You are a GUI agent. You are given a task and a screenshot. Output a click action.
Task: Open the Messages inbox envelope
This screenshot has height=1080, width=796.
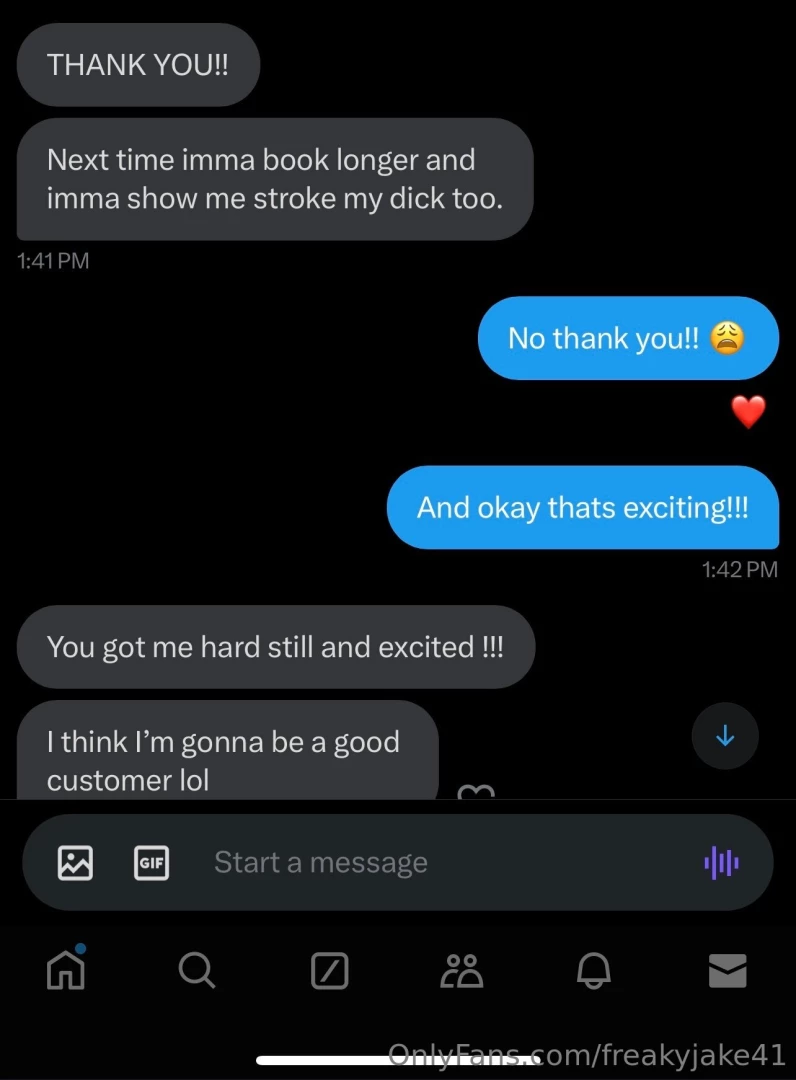tap(728, 970)
